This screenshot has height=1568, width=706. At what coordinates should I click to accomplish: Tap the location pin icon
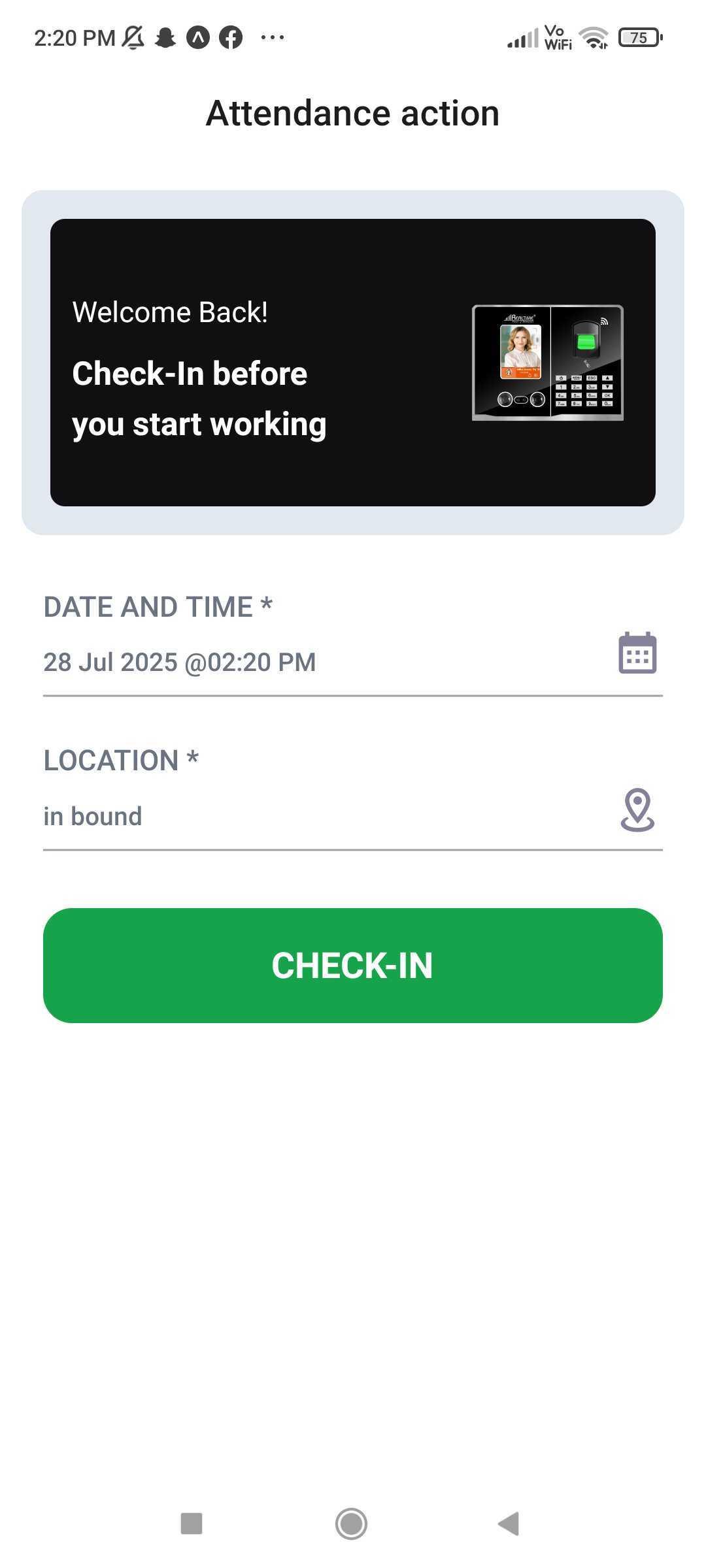(637, 809)
